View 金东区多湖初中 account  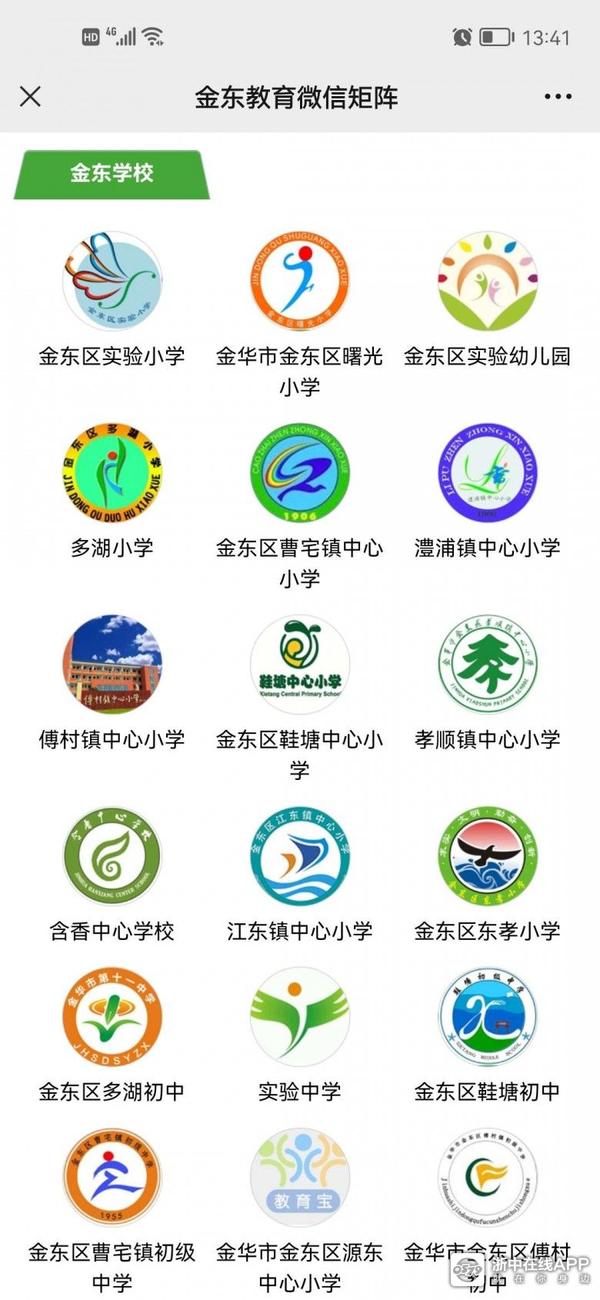[x=112, y=1016]
